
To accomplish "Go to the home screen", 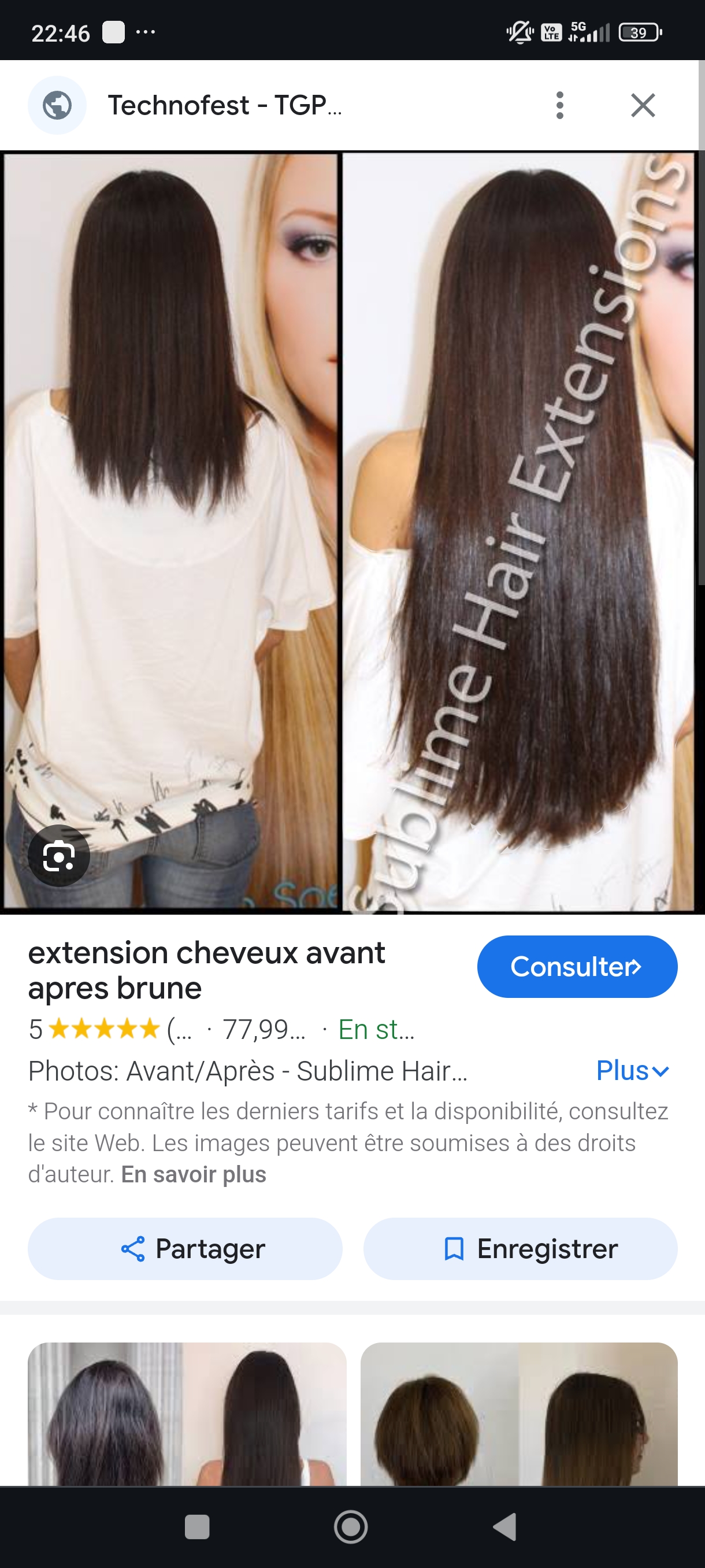I will (351, 1527).
